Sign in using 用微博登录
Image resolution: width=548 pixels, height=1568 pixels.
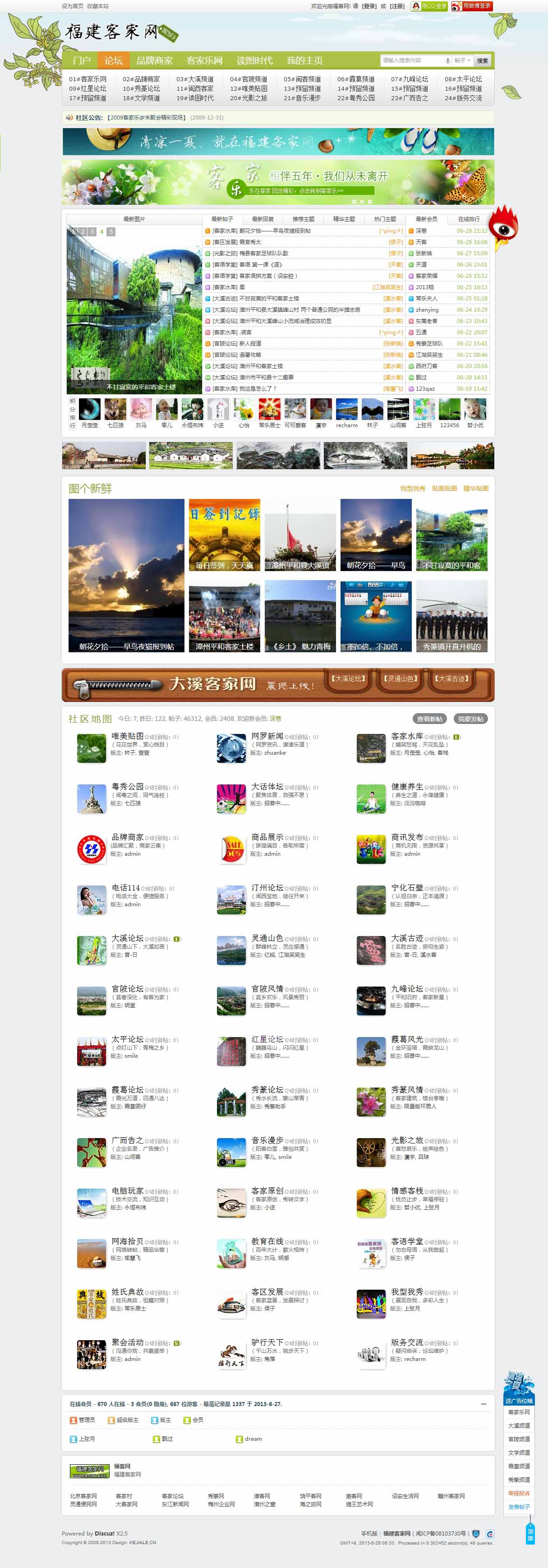pyautogui.click(x=472, y=6)
